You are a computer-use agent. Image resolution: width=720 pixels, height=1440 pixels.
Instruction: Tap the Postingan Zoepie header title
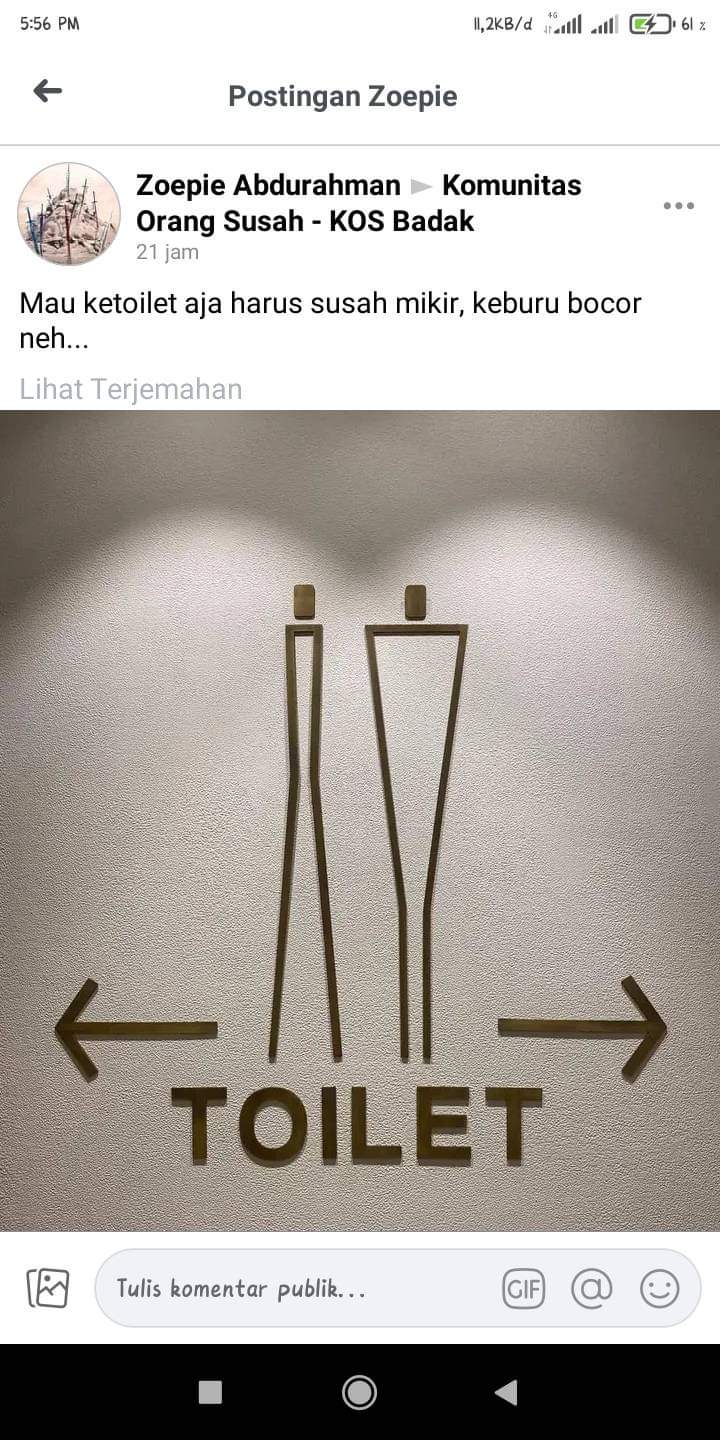343,96
